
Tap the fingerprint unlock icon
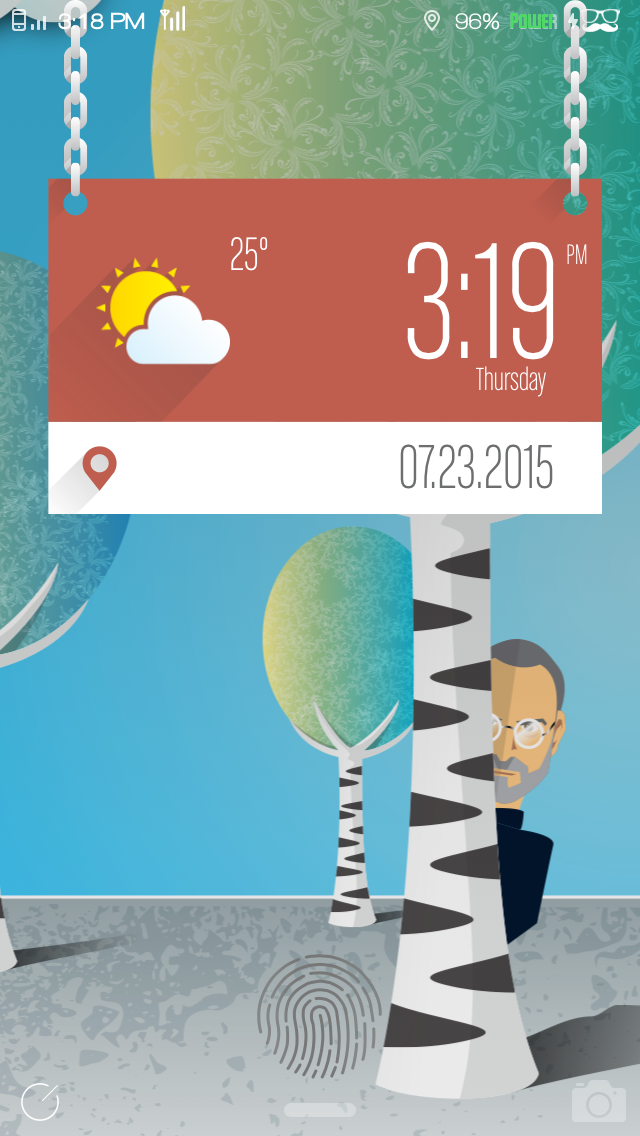320,1015
